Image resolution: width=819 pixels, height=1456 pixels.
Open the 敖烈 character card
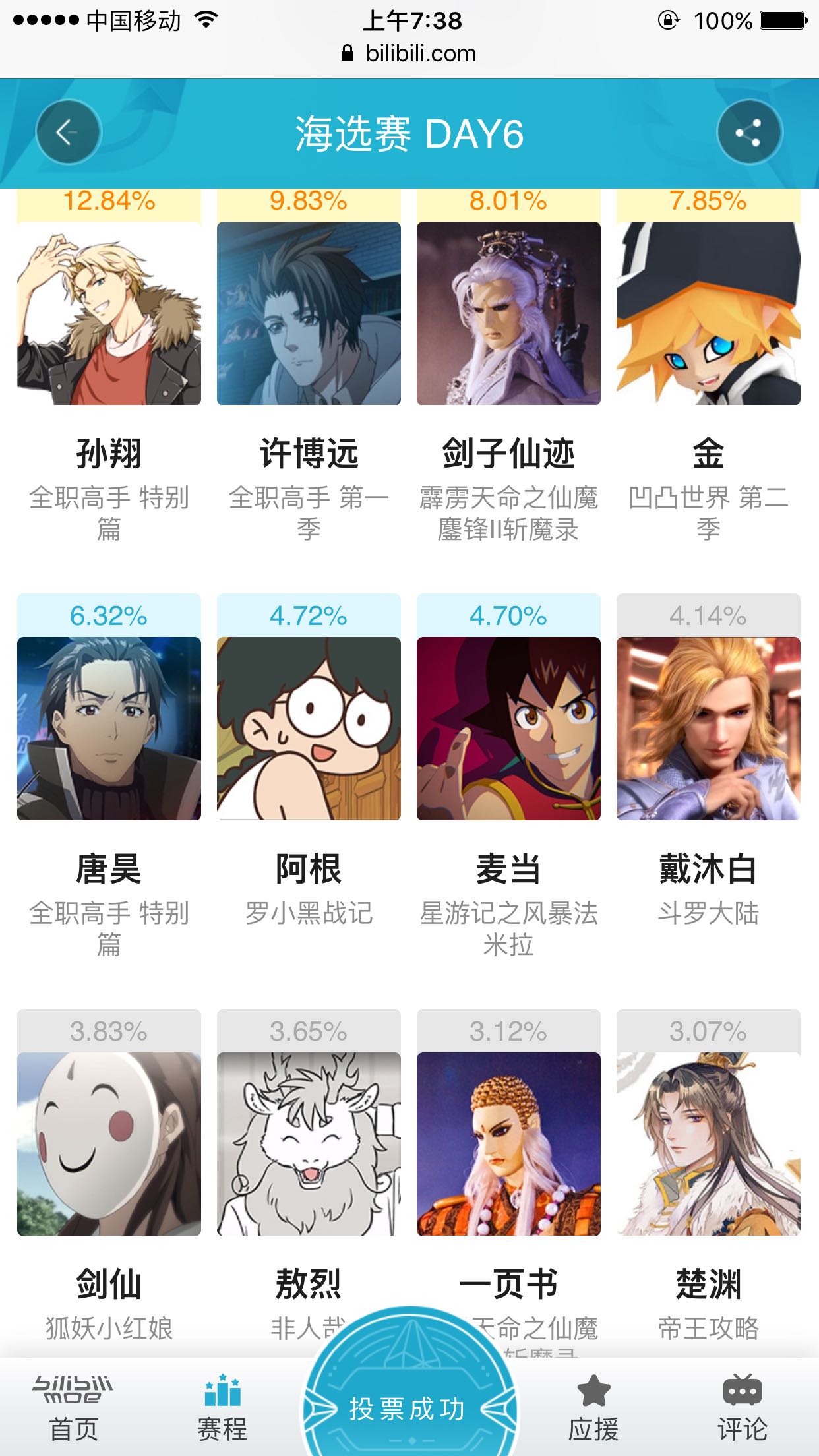click(x=309, y=1144)
